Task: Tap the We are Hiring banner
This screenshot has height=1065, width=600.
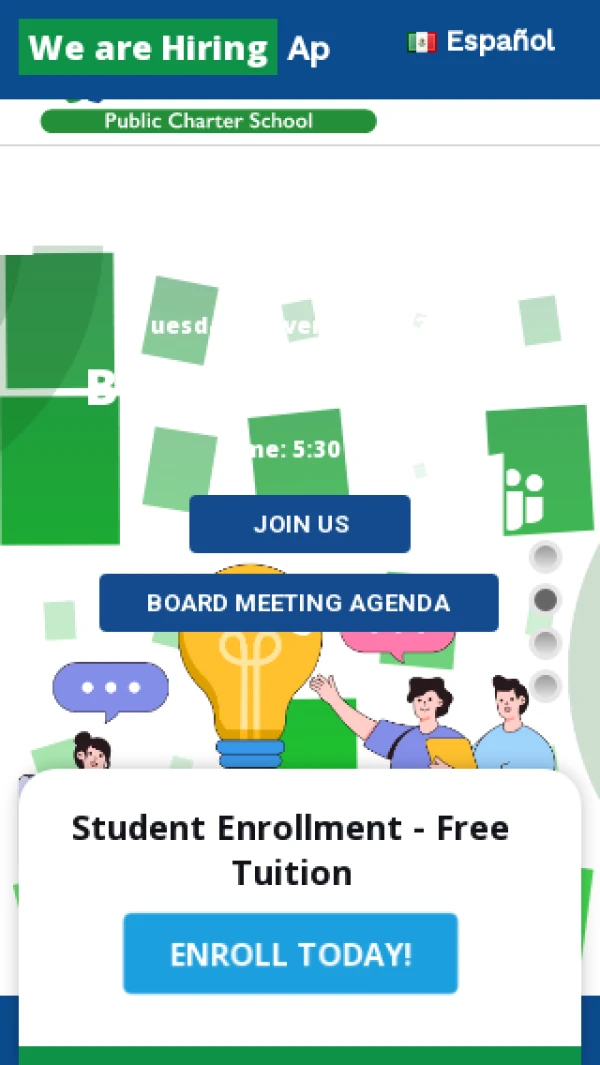Action: tap(148, 47)
